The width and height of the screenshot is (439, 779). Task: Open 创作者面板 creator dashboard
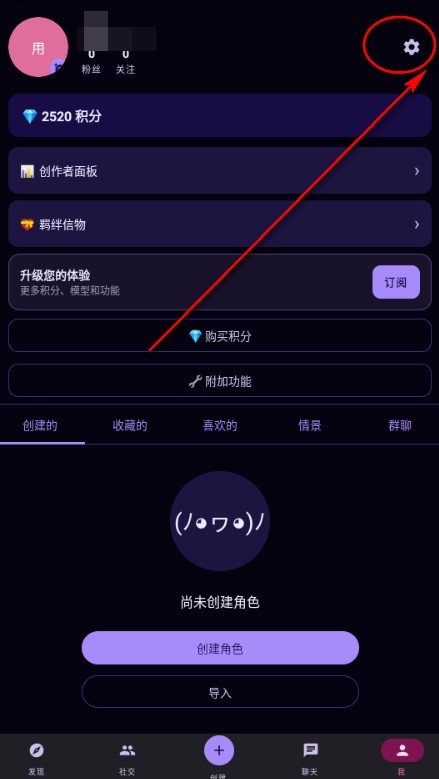[x=220, y=171]
